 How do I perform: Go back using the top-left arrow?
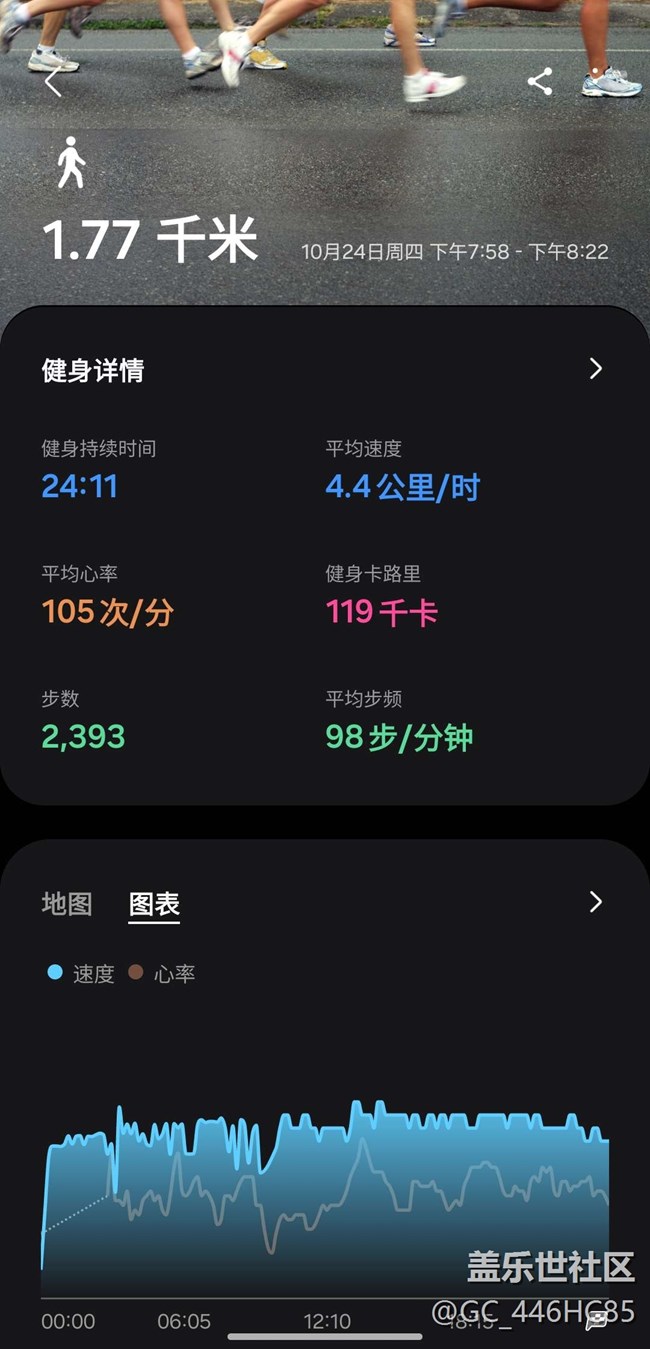click(x=53, y=83)
